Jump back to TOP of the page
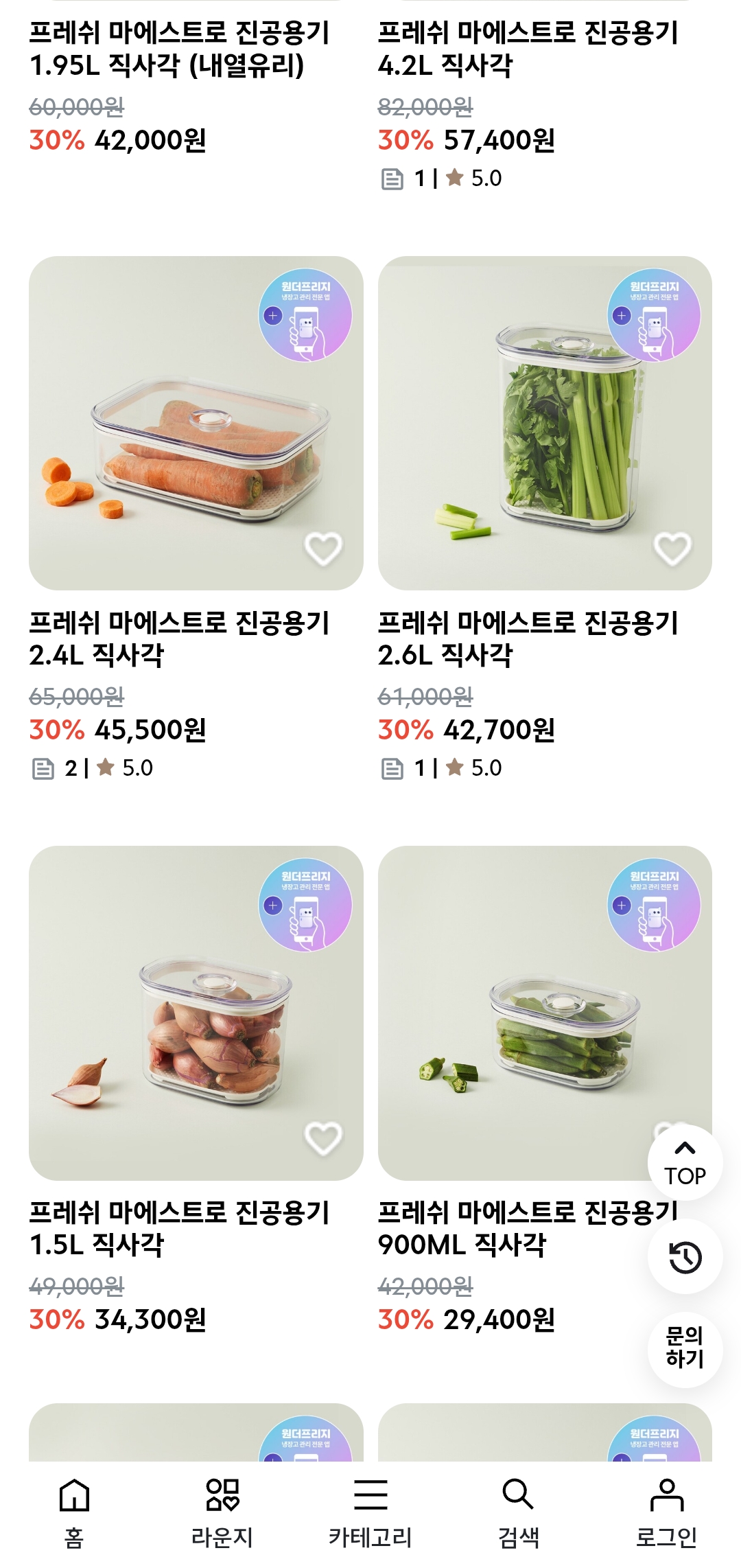Image resolution: width=741 pixels, height=1568 pixels. coord(685,1163)
